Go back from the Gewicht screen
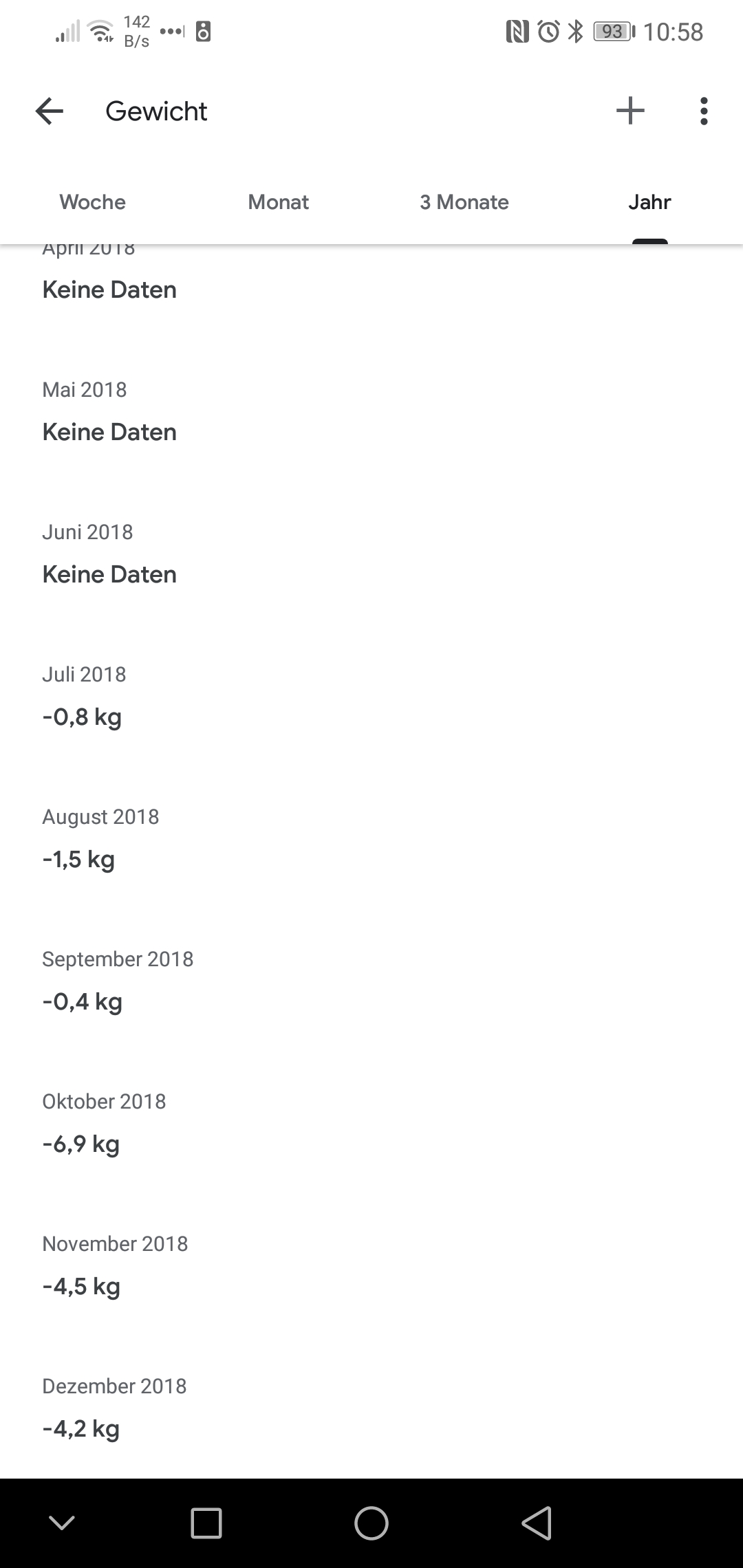This screenshot has width=743, height=1568. (50, 111)
